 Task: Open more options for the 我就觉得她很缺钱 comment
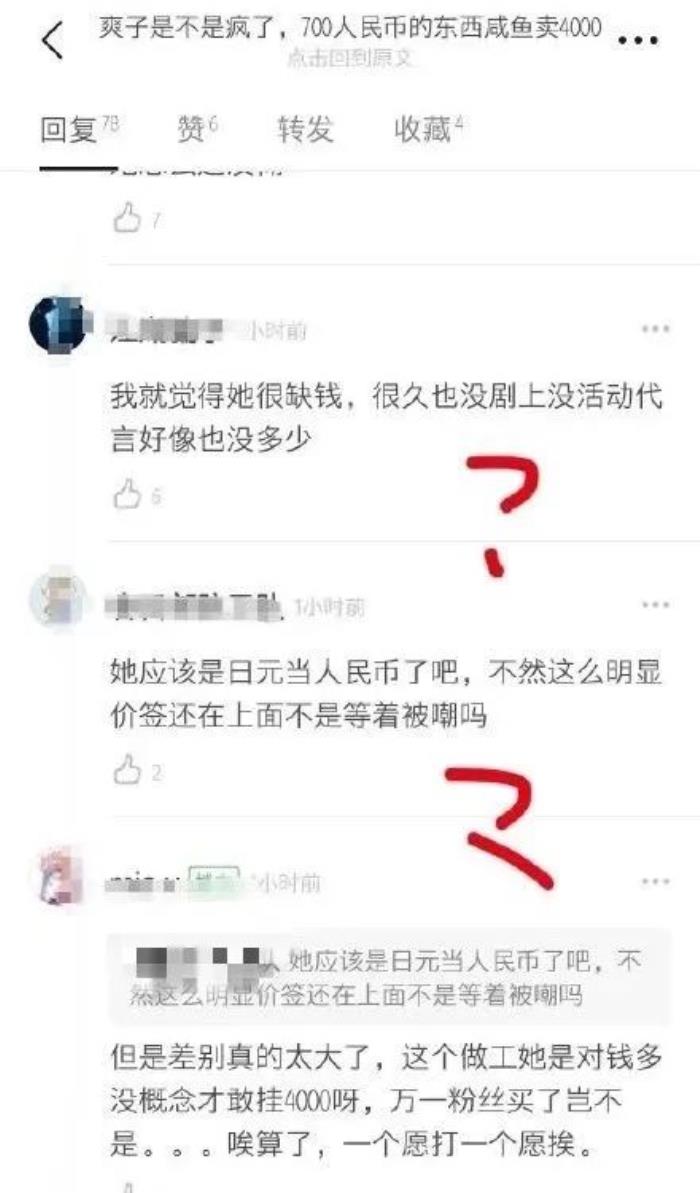[x=655, y=329]
